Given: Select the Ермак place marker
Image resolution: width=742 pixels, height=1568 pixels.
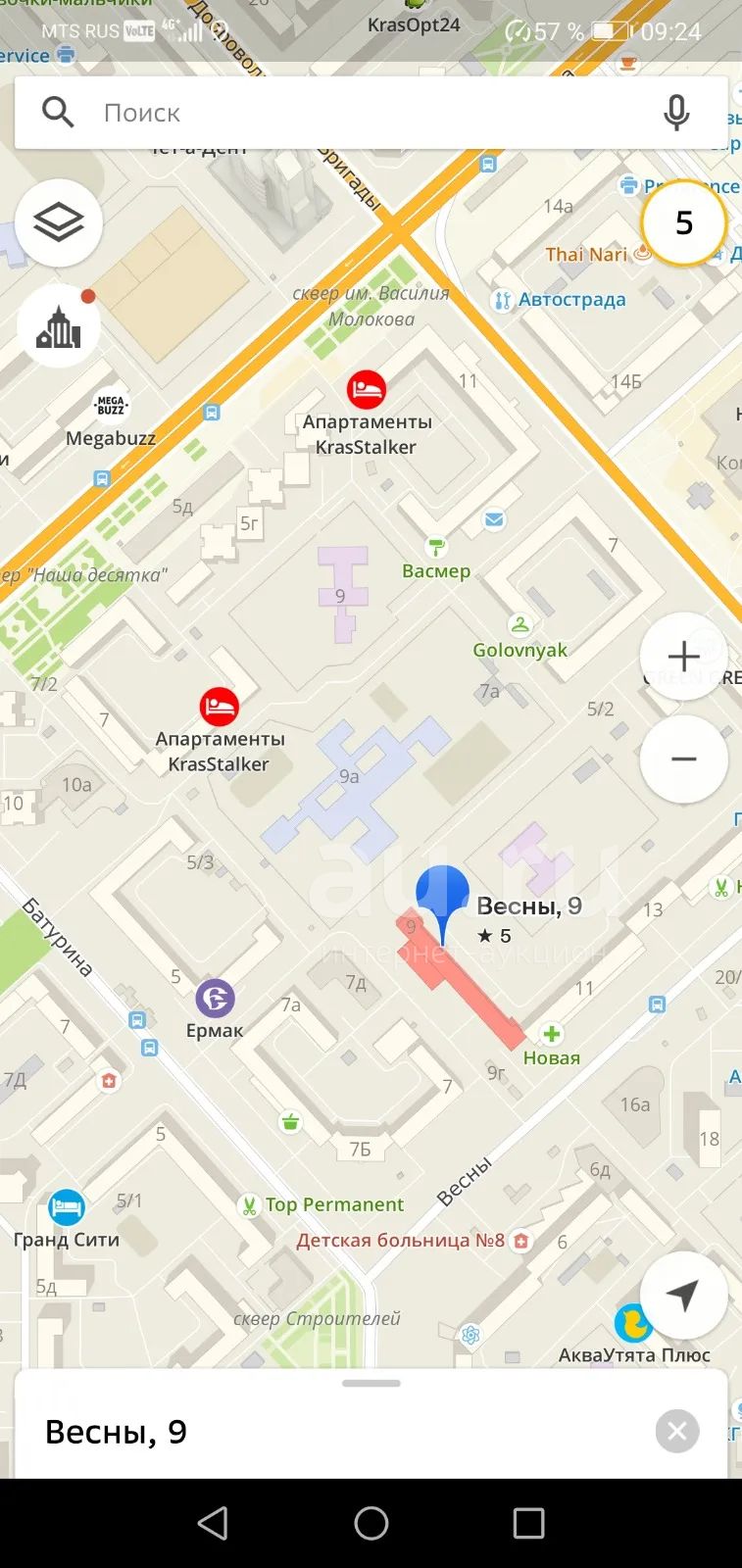Looking at the screenshot, I should point(215,999).
